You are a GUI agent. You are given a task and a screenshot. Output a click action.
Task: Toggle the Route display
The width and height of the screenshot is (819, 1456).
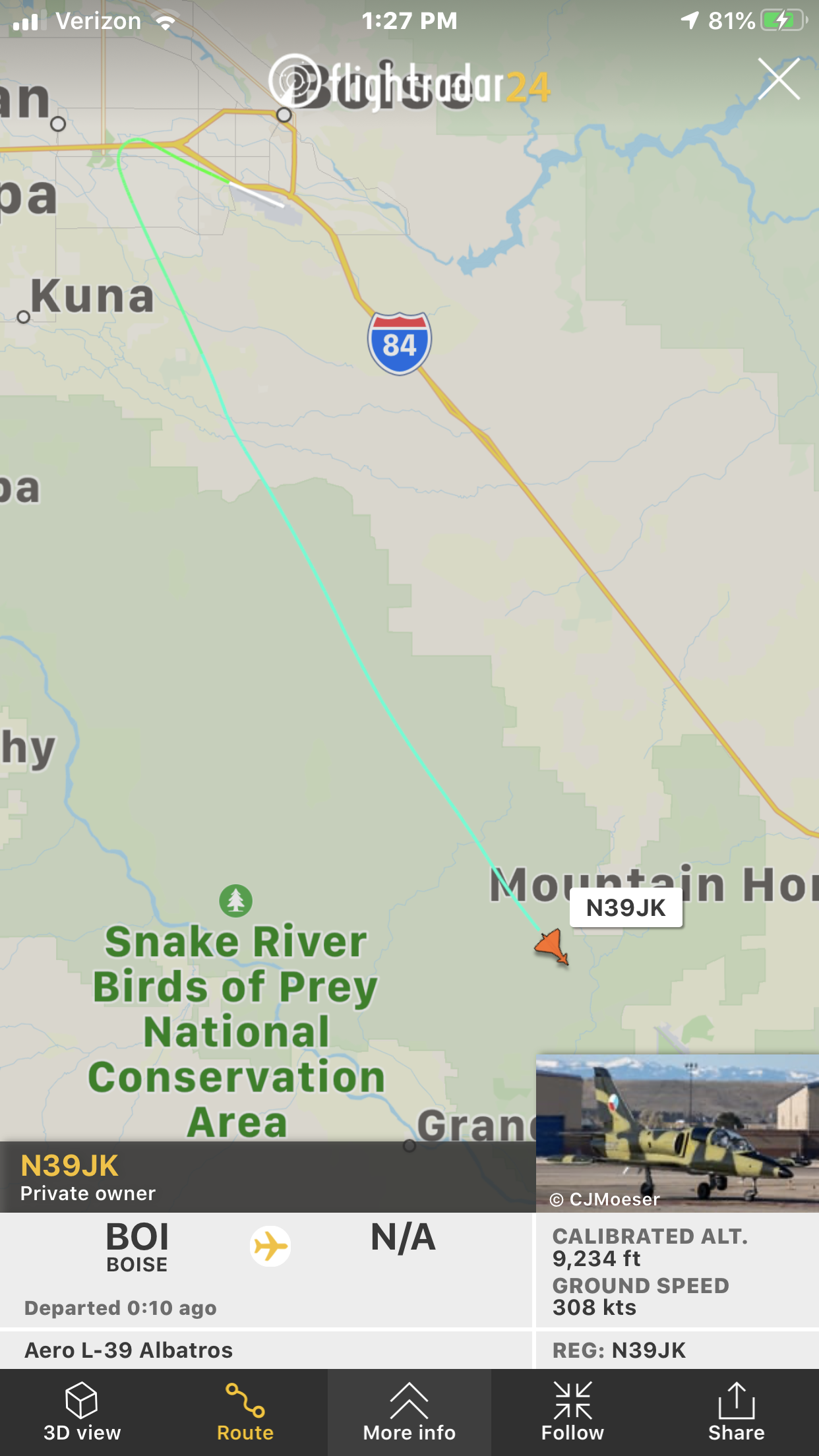coord(245,1412)
